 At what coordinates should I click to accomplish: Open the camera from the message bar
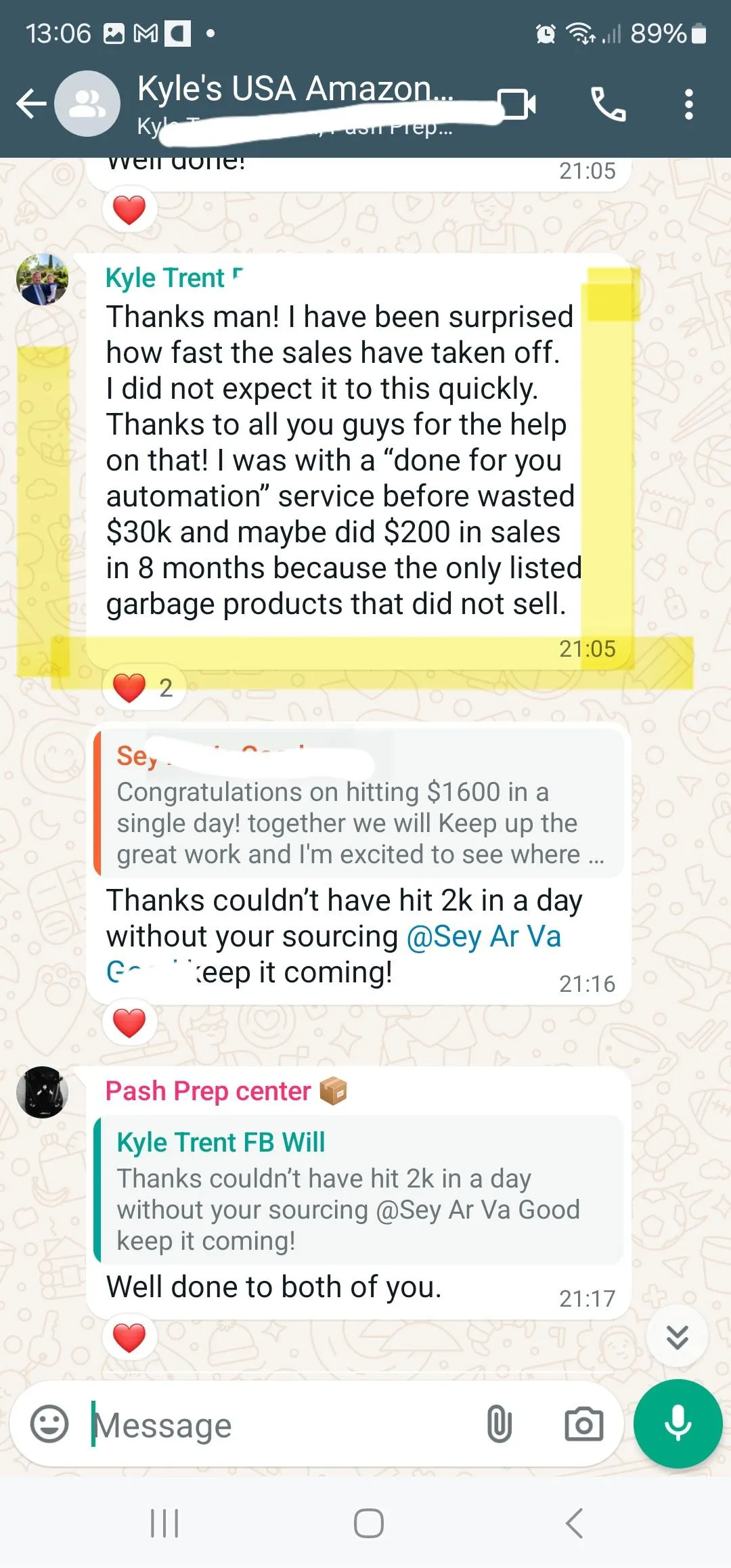583,1424
